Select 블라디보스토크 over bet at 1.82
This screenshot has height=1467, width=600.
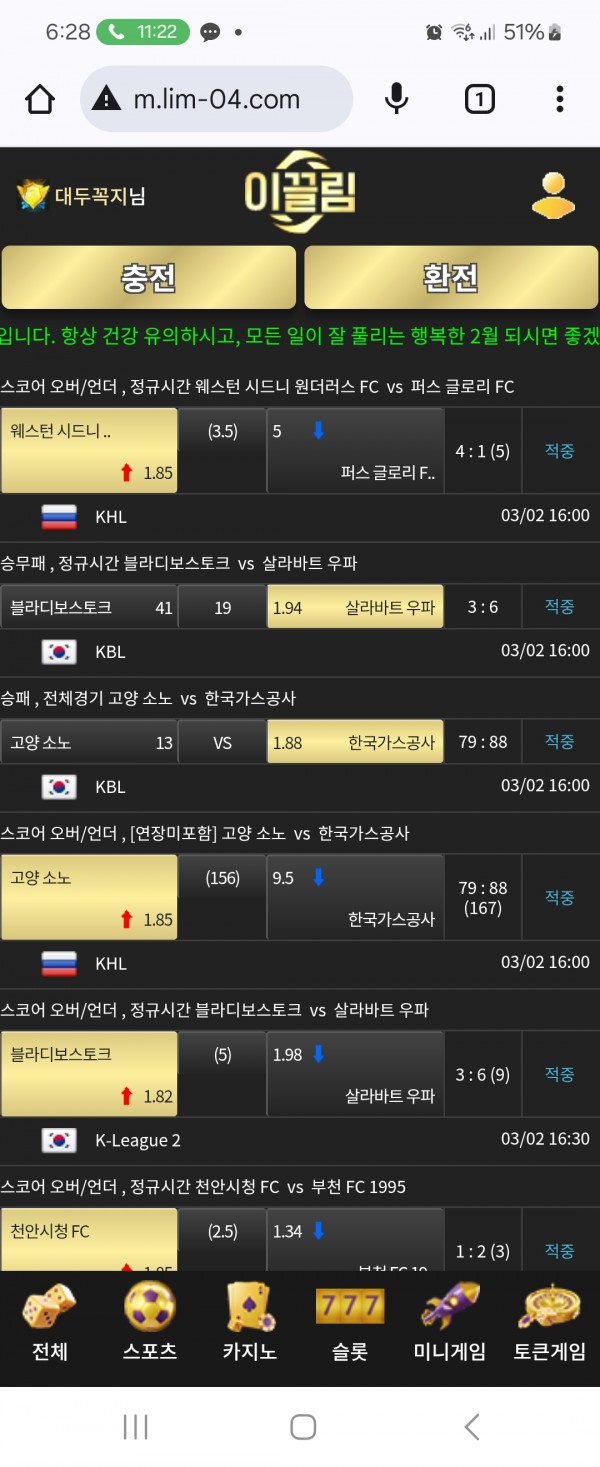coord(89,1074)
